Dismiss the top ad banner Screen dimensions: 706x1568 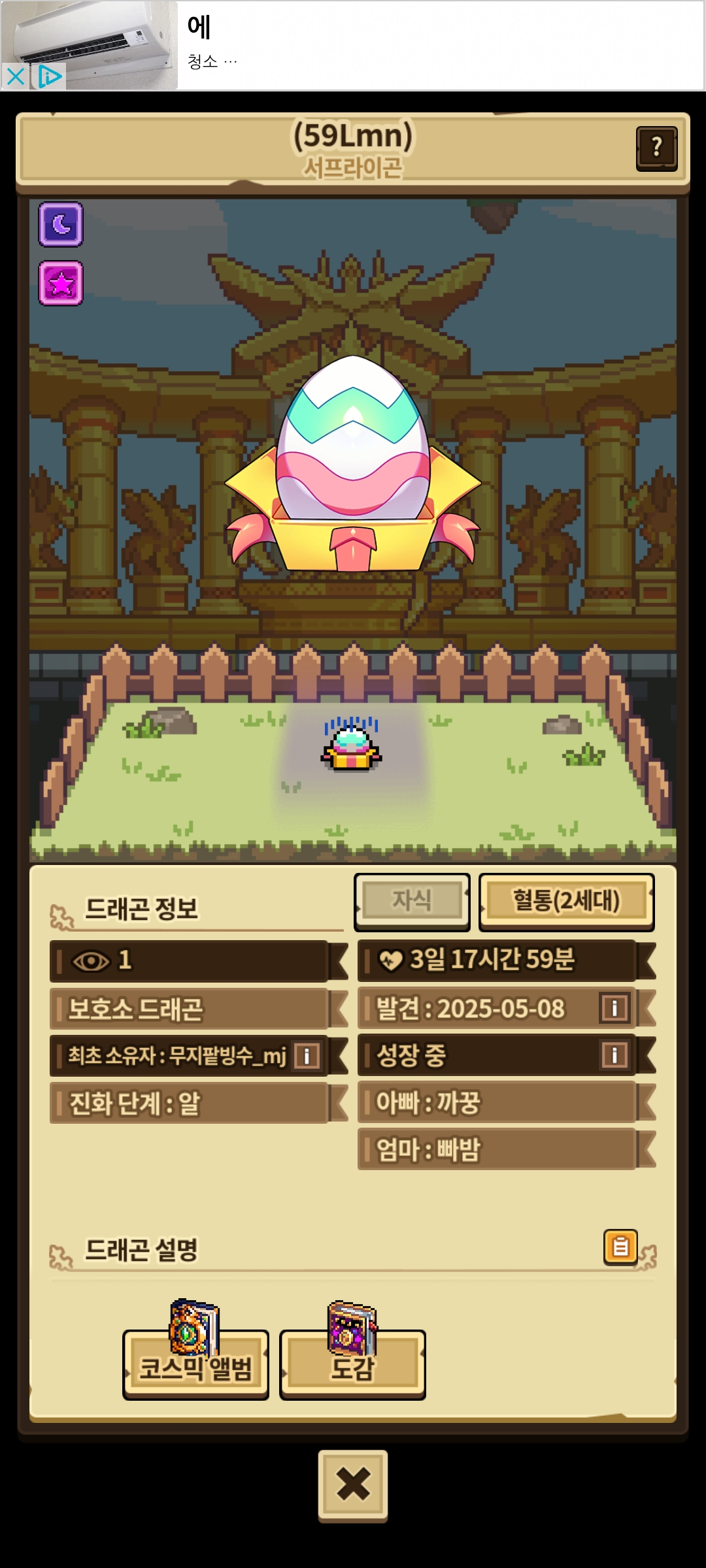[15, 76]
